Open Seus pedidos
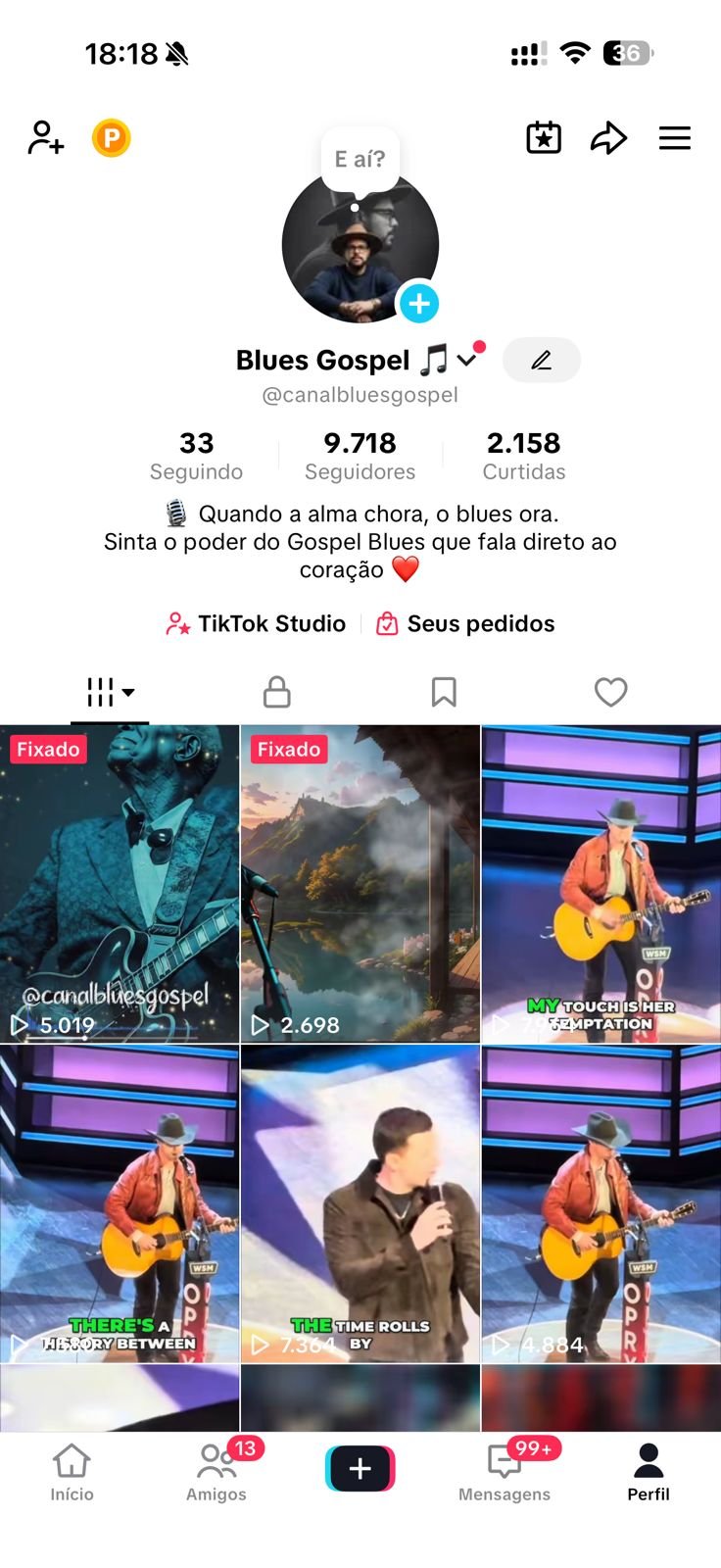Image resolution: width=721 pixels, height=1568 pixels. (x=466, y=624)
